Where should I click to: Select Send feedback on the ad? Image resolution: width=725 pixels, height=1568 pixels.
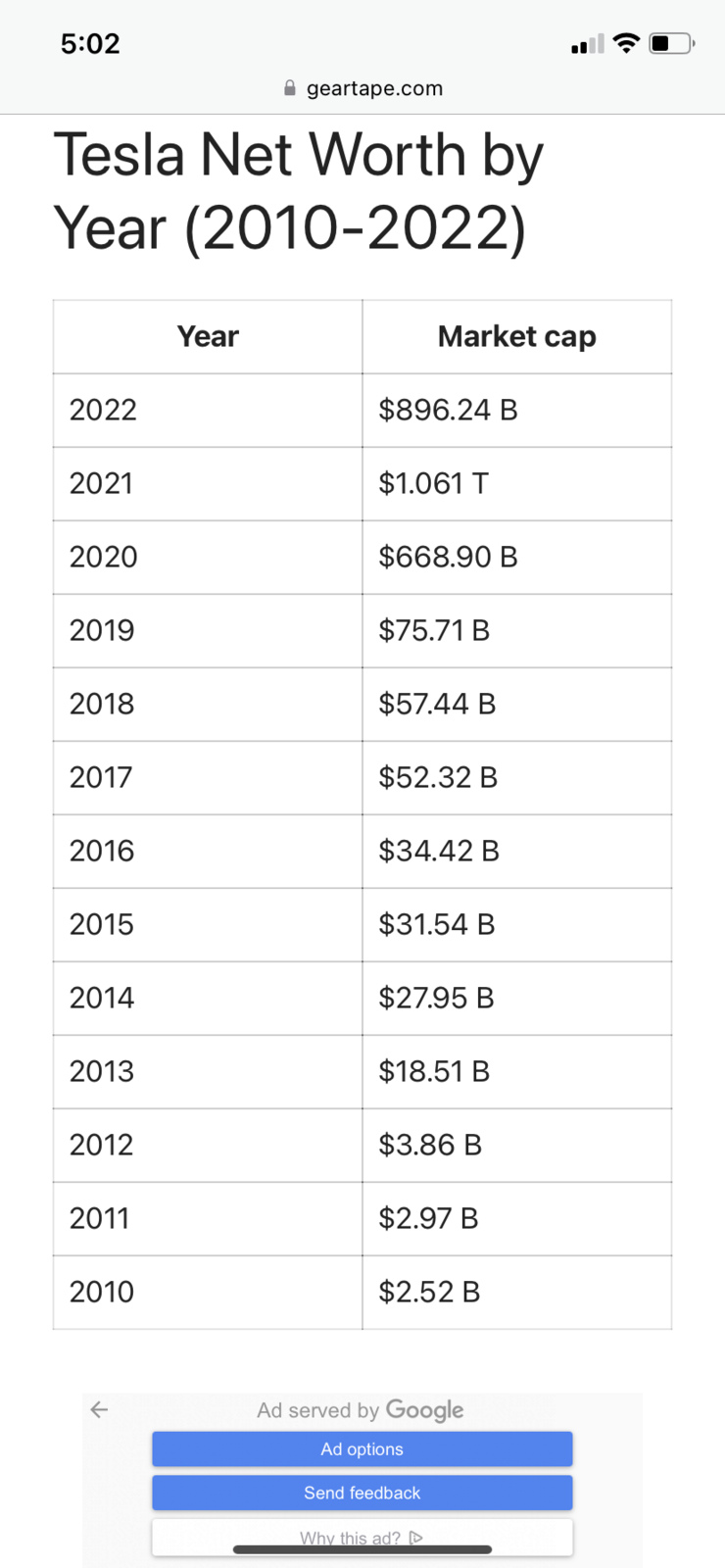point(362,1493)
